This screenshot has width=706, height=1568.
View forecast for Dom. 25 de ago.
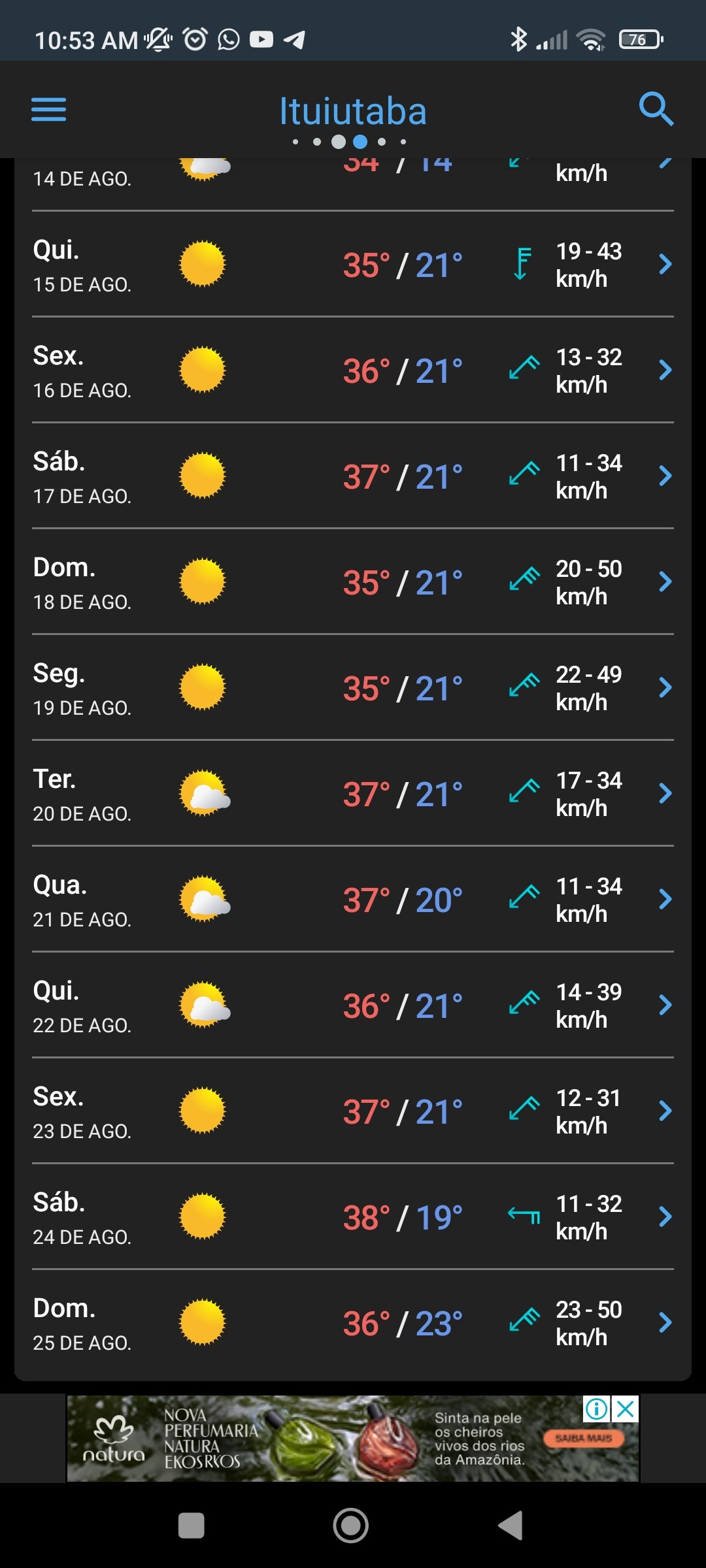click(x=353, y=1322)
